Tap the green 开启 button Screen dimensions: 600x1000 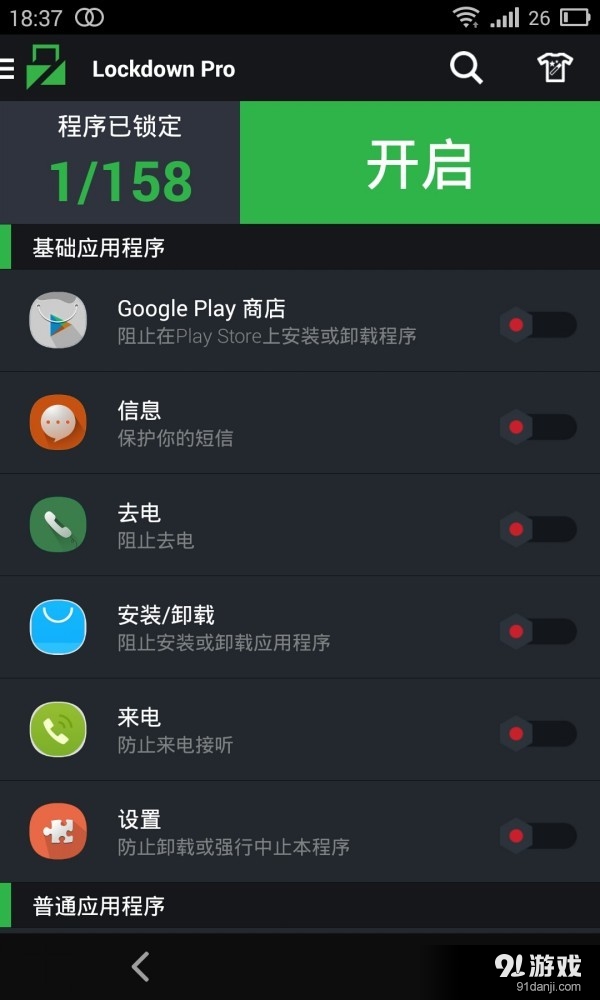tap(420, 163)
